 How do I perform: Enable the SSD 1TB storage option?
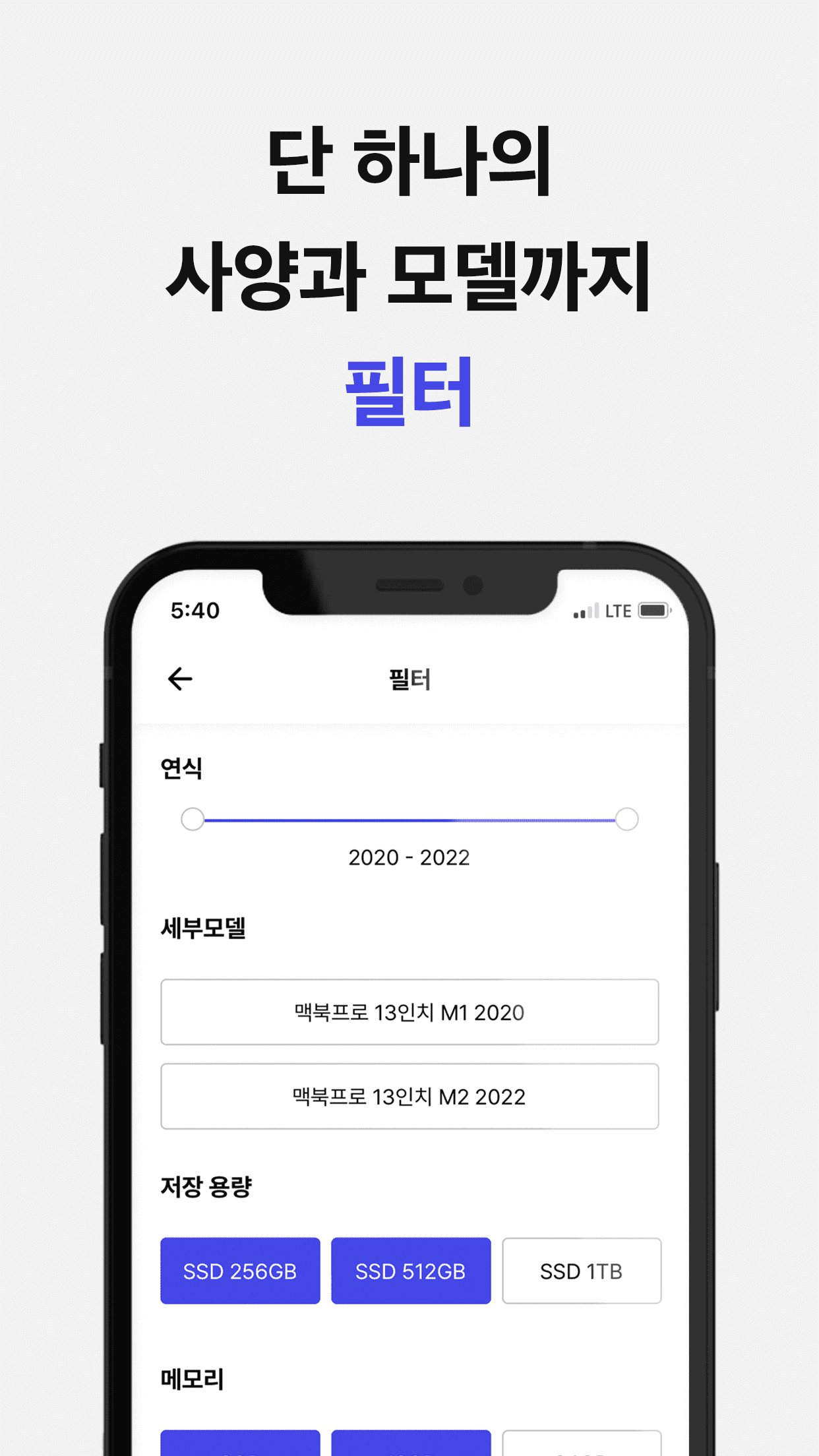[582, 1271]
